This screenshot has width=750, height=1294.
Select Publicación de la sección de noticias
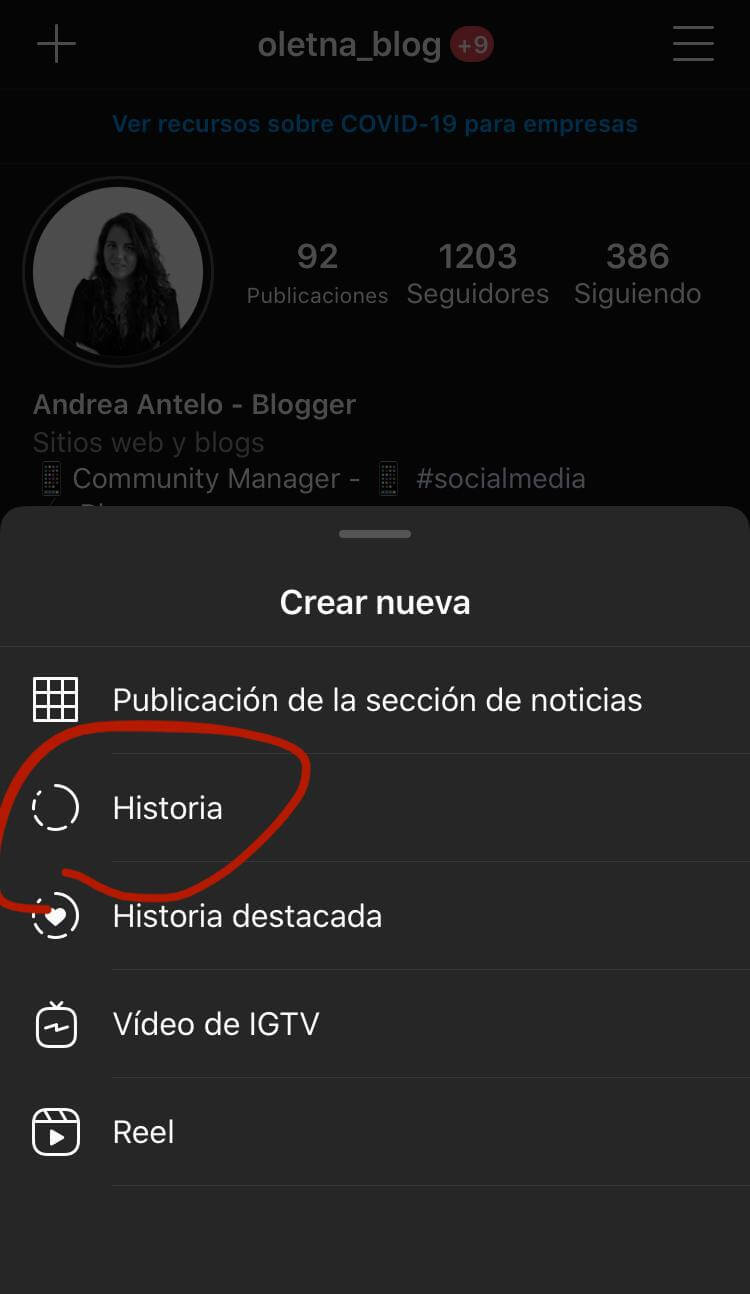click(376, 700)
